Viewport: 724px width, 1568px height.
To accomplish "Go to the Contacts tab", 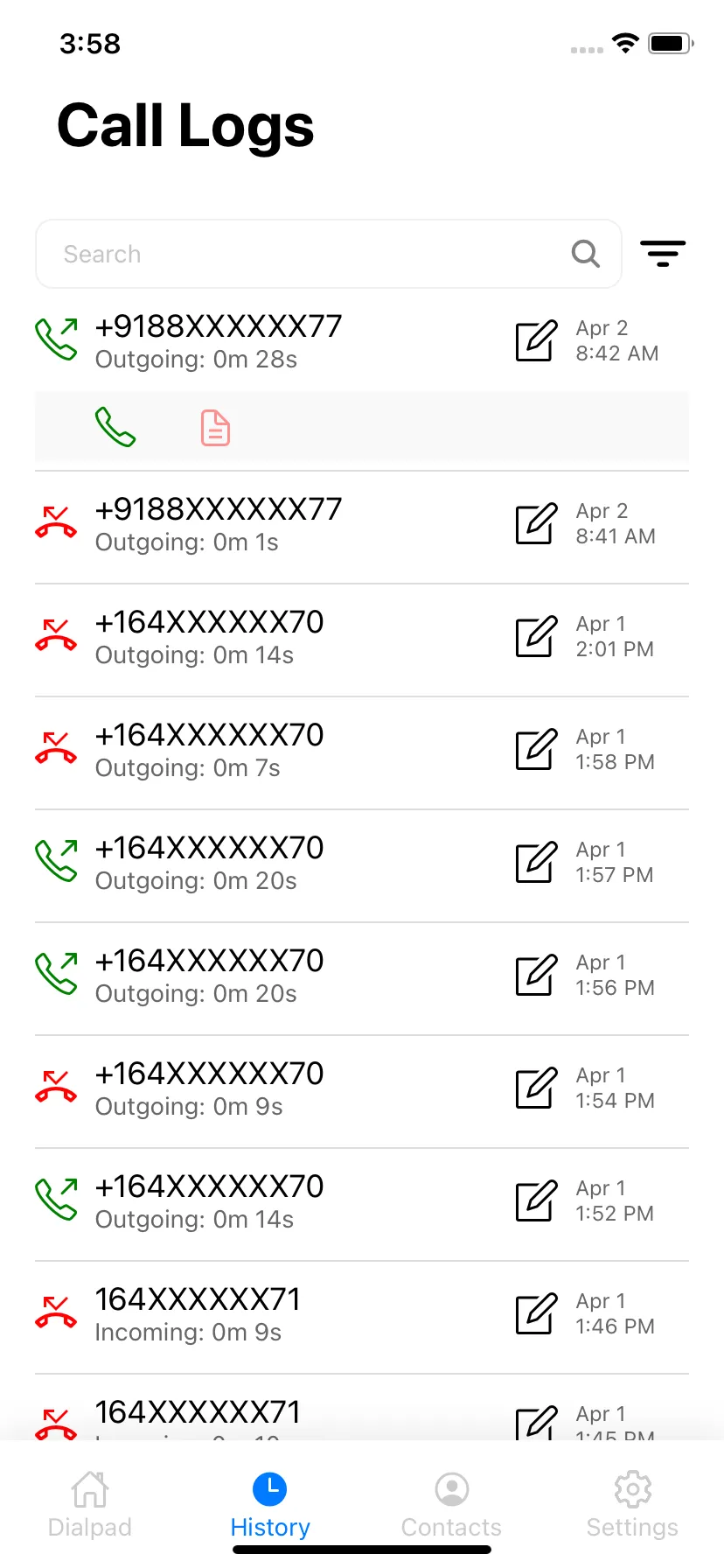I will pyautogui.click(x=451, y=1503).
